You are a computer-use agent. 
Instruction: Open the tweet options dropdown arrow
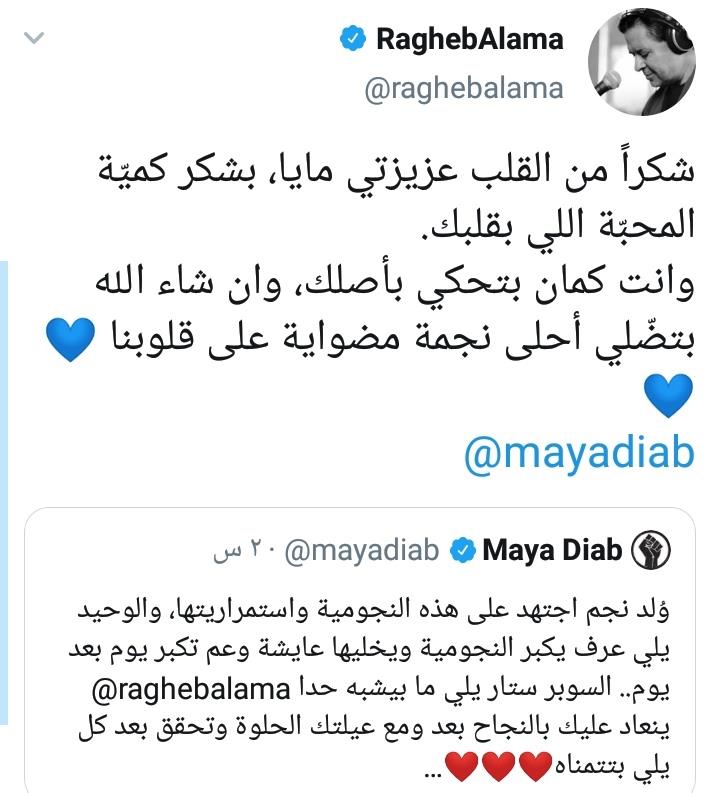click(33, 40)
